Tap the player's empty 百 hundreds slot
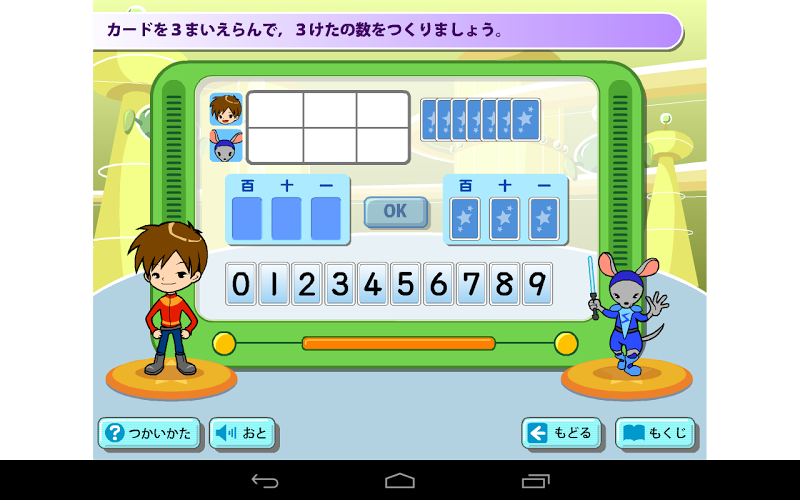This screenshot has width=800, height=500. [x=247, y=219]
